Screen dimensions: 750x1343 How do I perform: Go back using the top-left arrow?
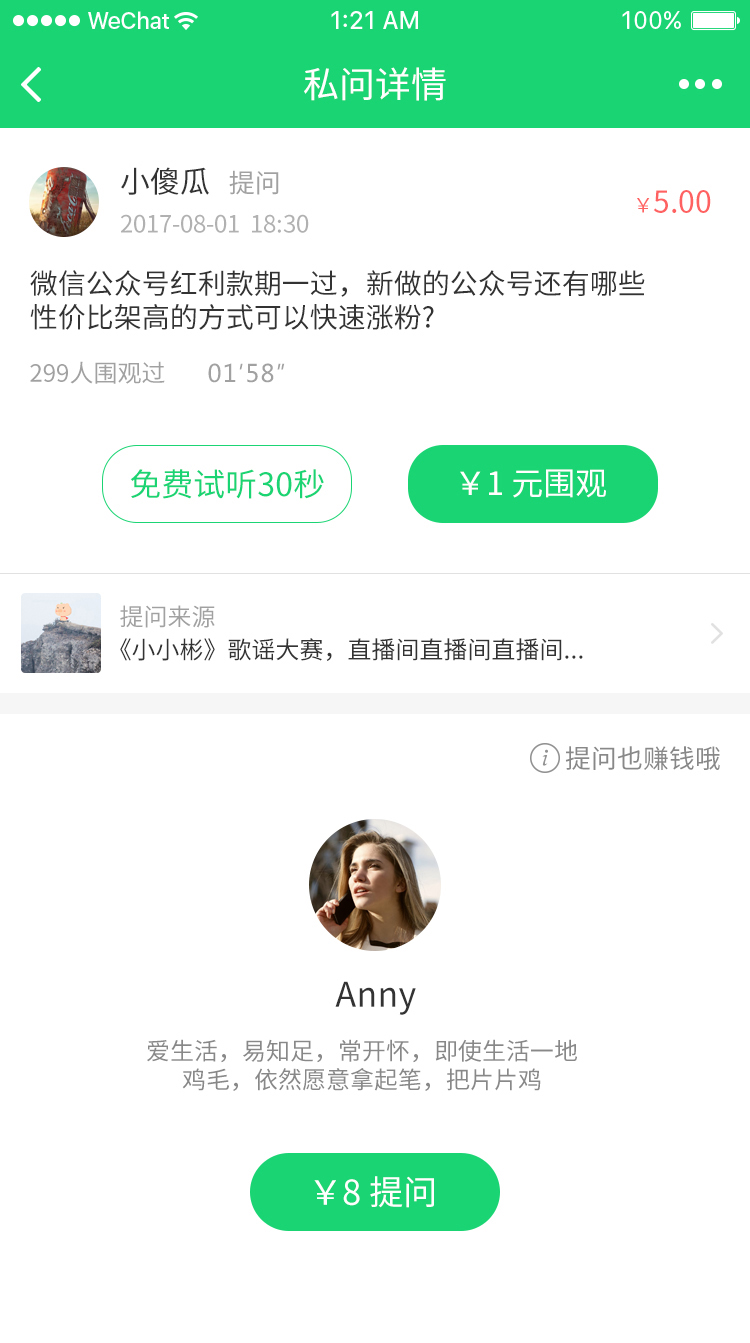tap(32, 85)
